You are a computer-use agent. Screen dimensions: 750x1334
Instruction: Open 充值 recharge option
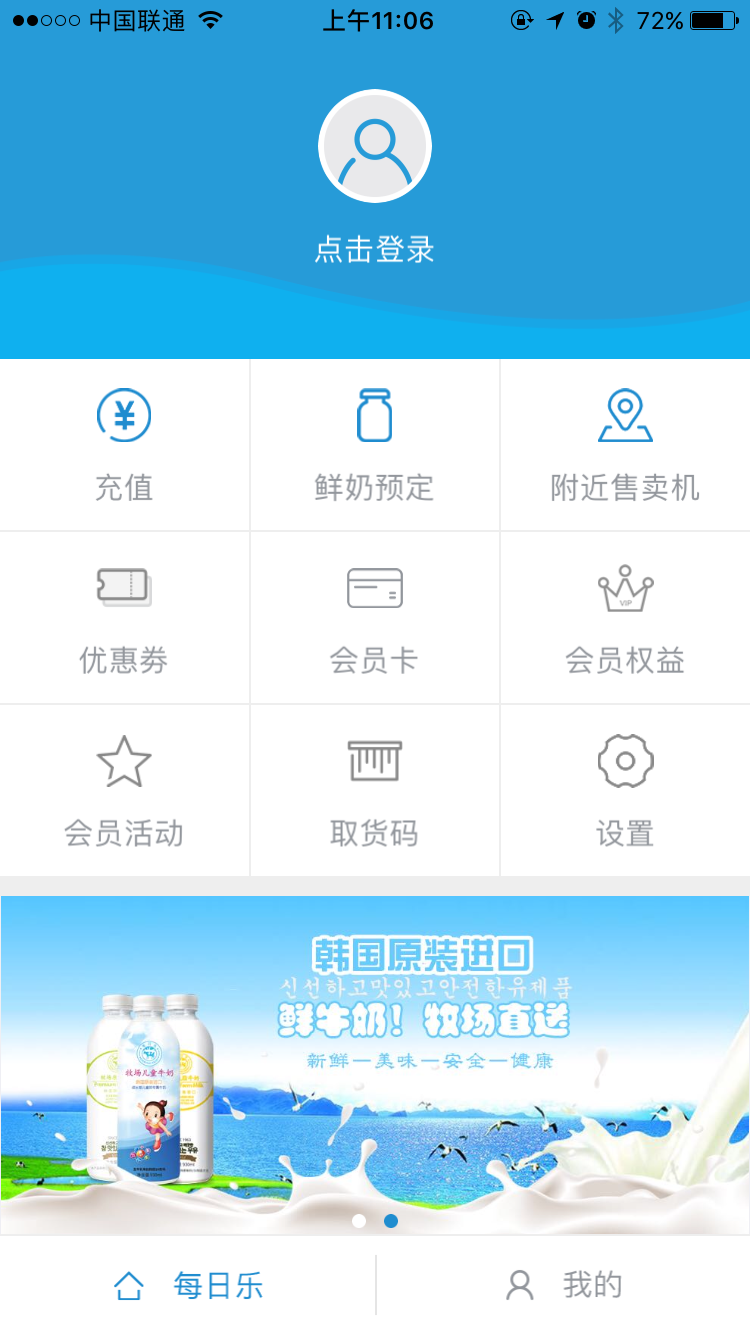click(124, 445)
